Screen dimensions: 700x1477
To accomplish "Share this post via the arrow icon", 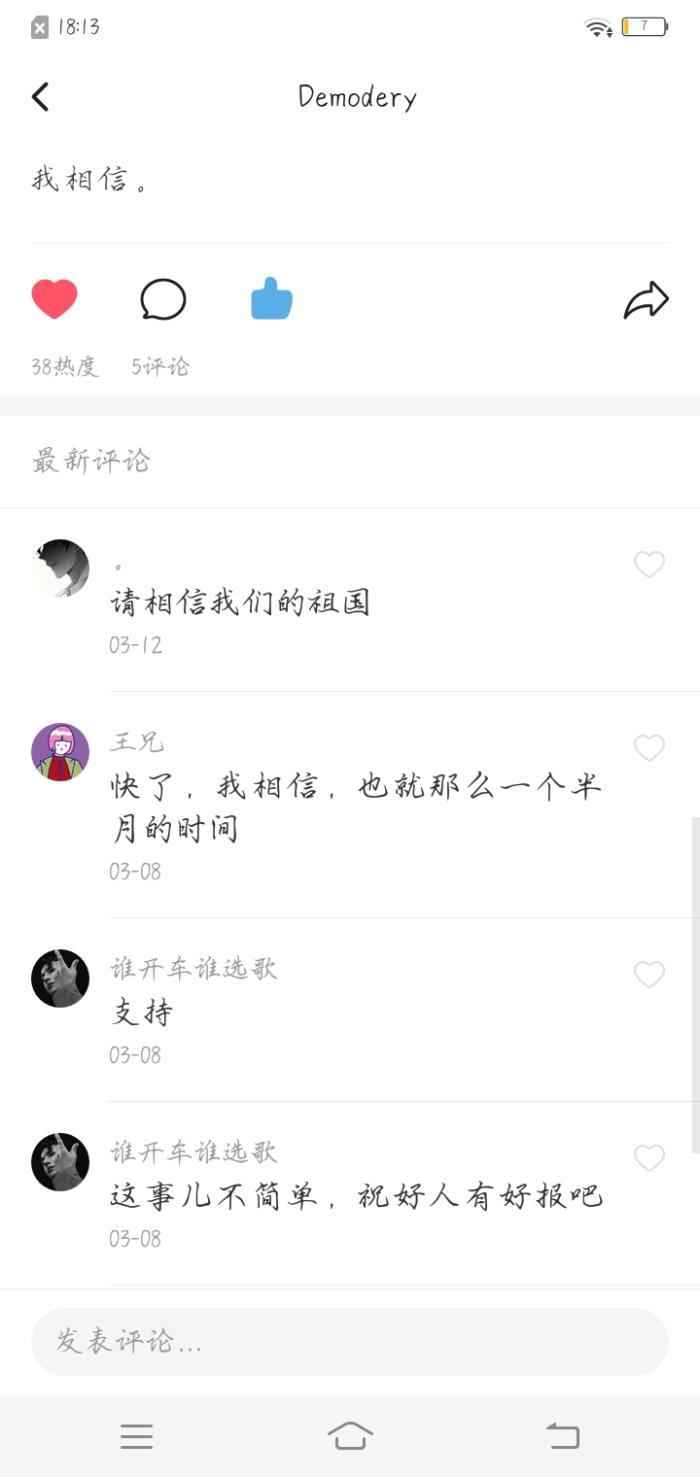I will coord(646,299).
